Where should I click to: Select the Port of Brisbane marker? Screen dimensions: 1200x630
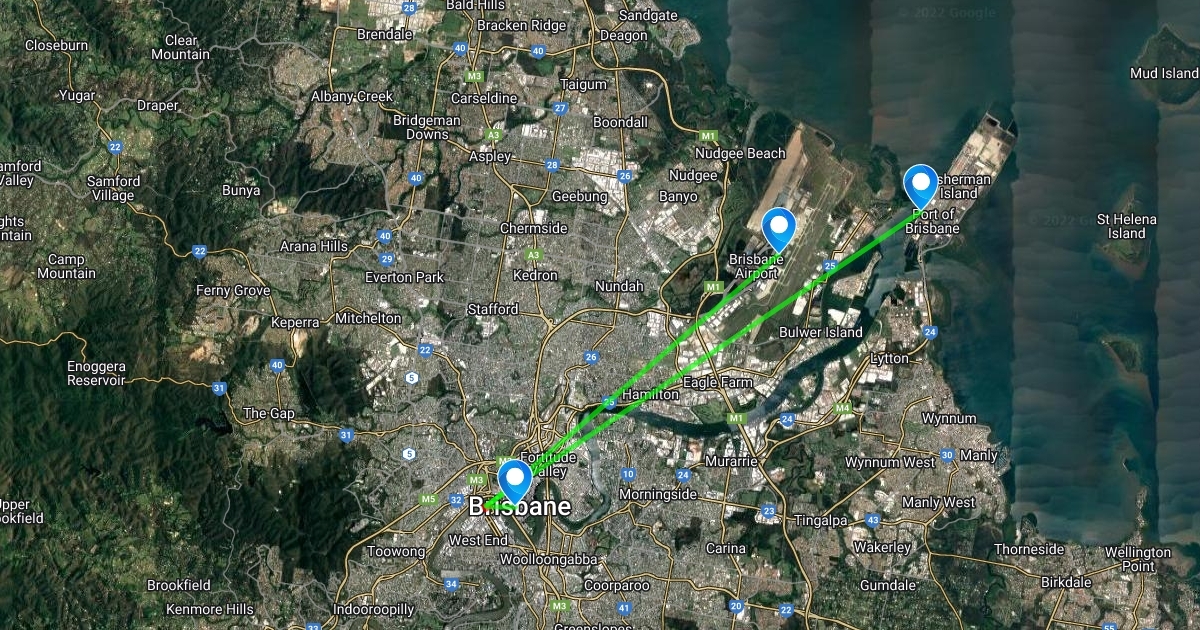tap(920, 185)
